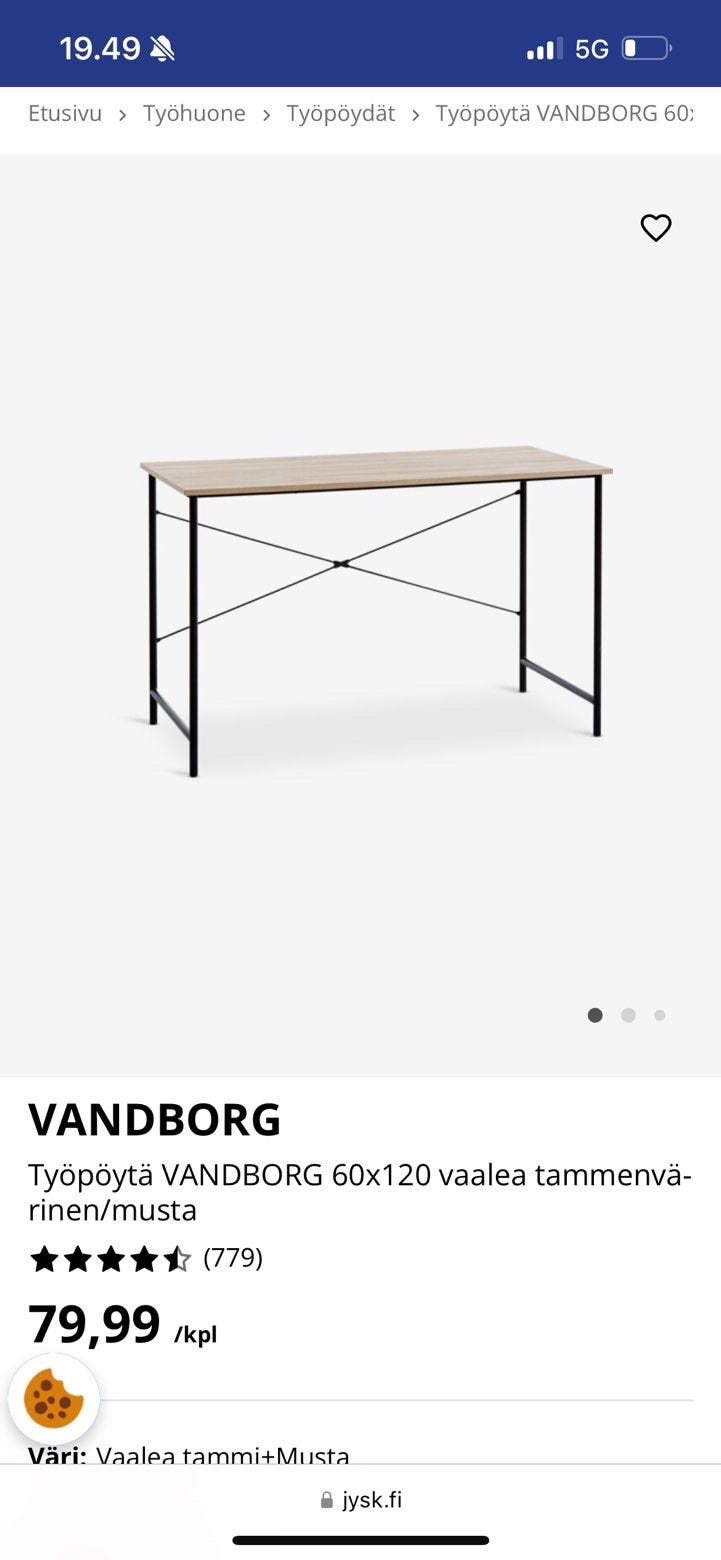View the 779 customer reviews
Viewport: 721px width, 1560px height.
232,1257
